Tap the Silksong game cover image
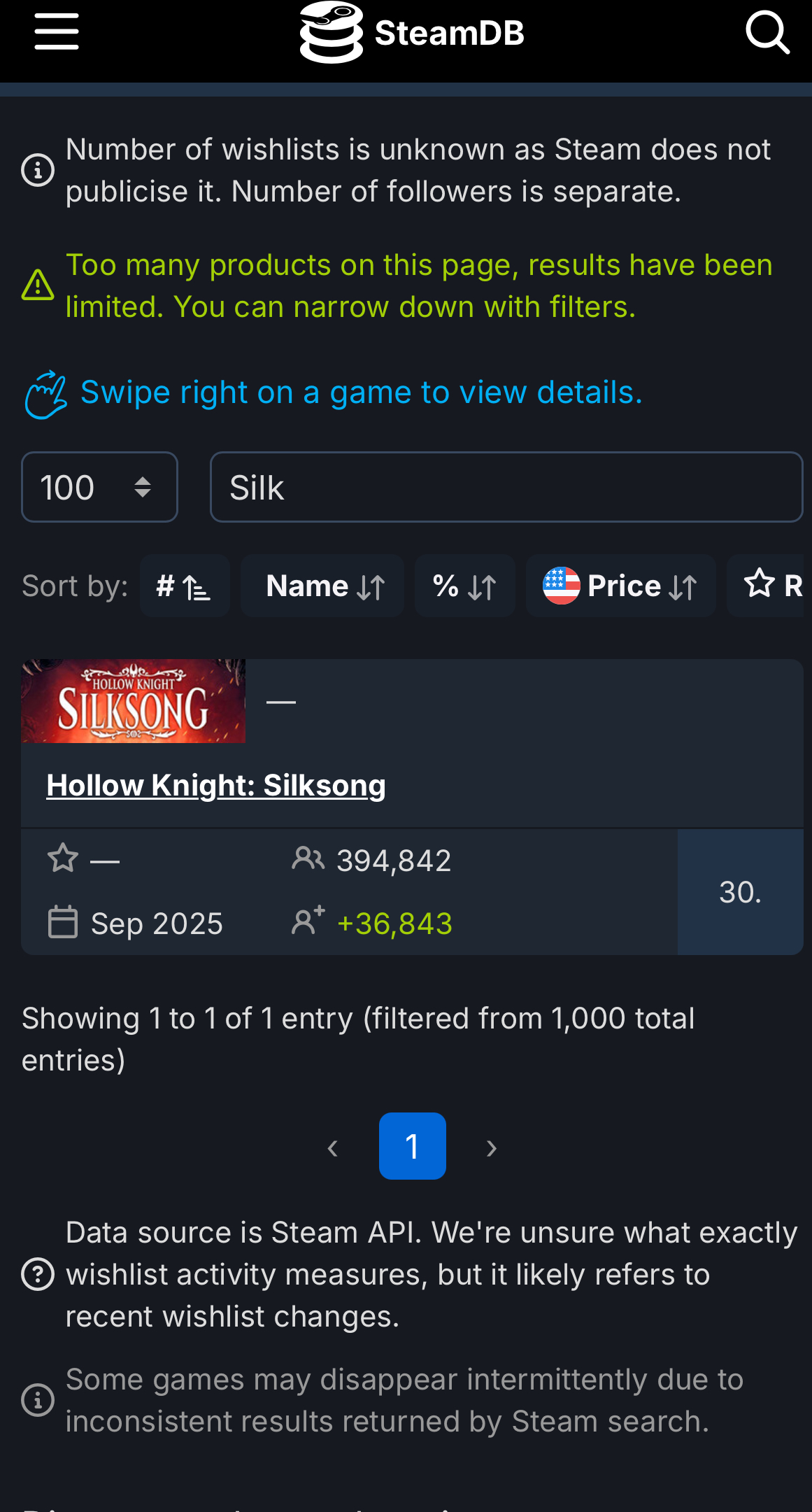This screenshot has width=812, height=1512. [x=134, y=701]
